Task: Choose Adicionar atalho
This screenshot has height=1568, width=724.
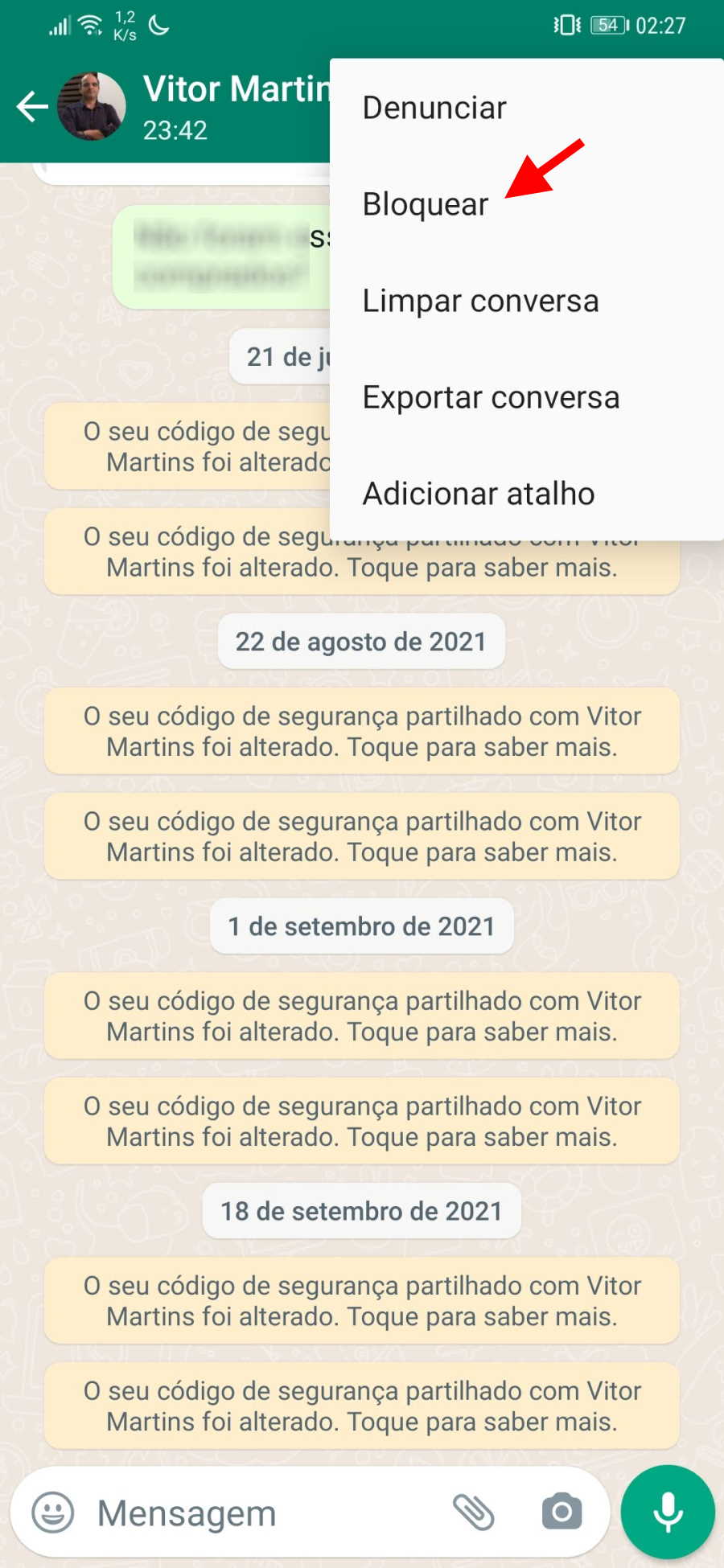Action: tap(479, 494)
